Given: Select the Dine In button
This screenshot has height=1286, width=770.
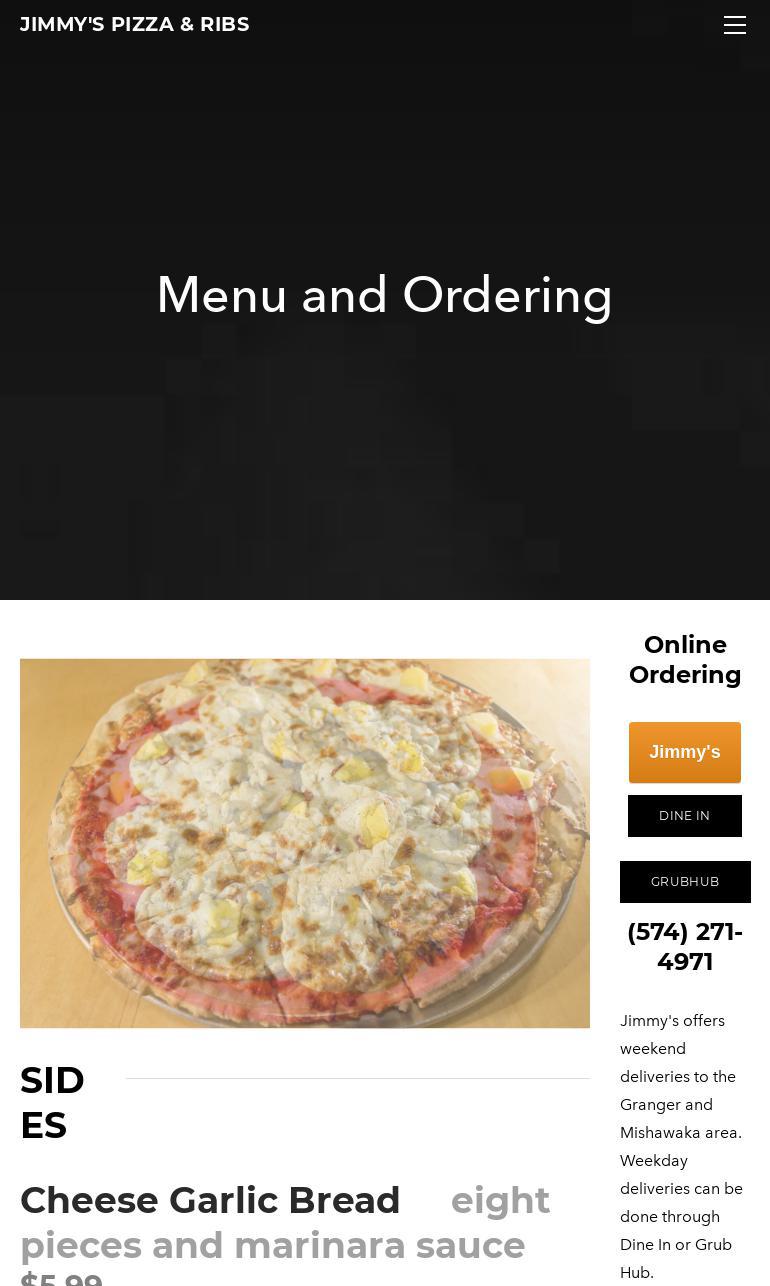Looking at the screenshot, I should [x=685, y=816].
